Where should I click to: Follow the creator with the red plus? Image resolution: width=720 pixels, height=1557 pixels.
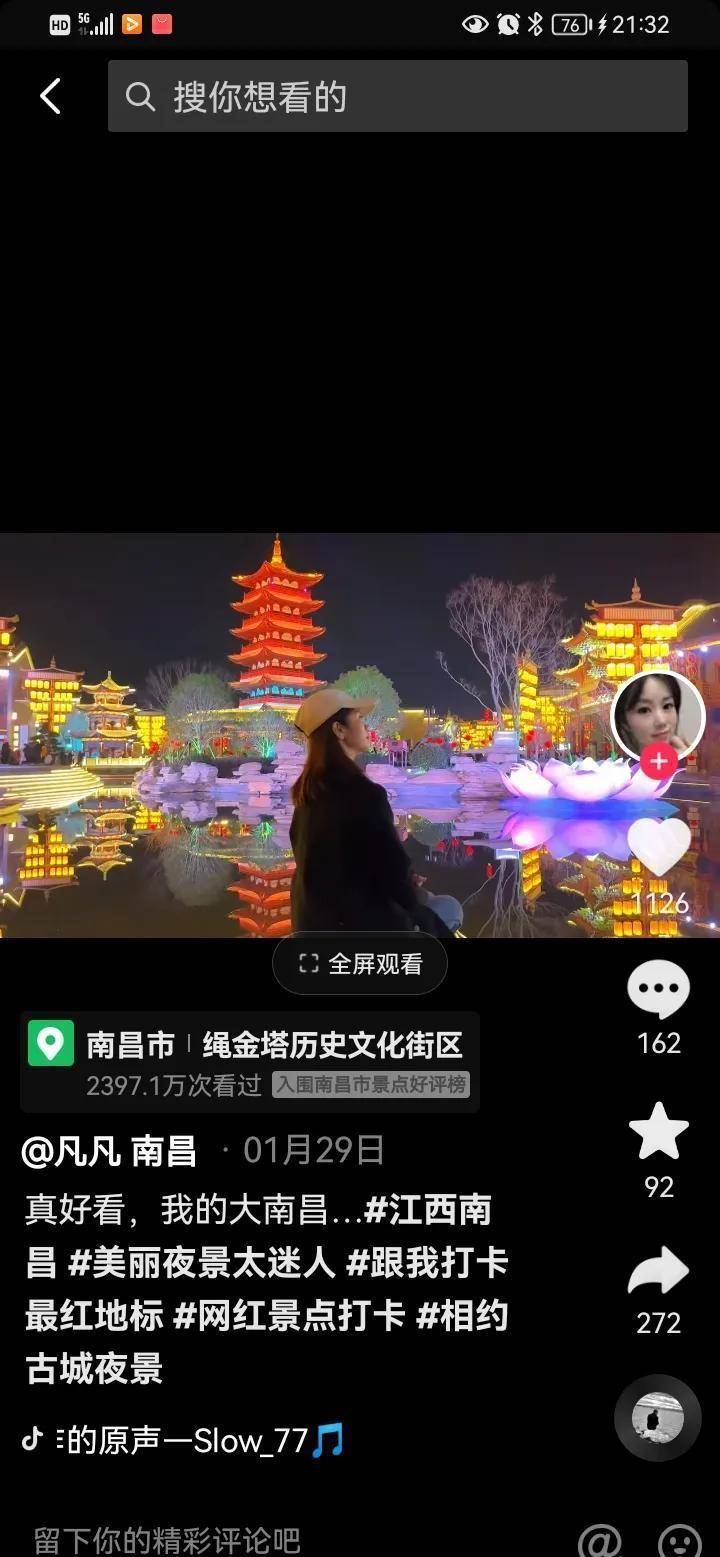point(658,762)
